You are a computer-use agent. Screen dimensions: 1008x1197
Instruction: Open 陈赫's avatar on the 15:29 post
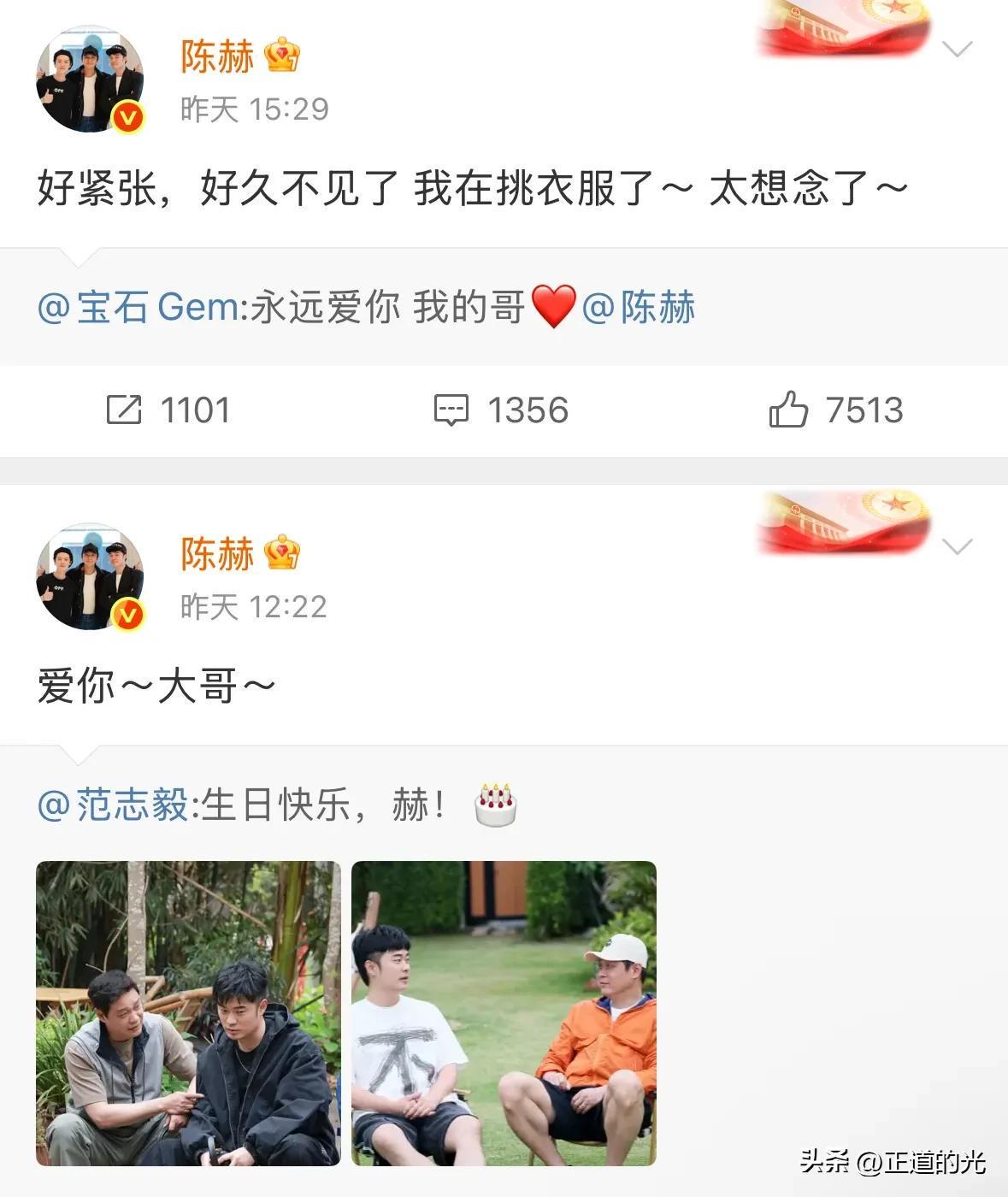(90, 80)
